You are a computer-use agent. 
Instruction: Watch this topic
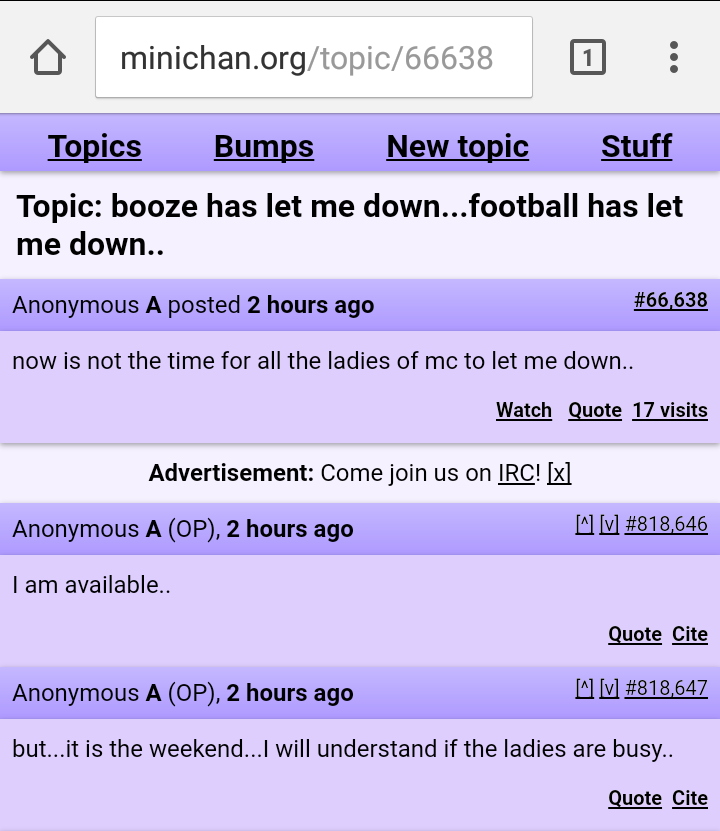(x=524, y=410)
